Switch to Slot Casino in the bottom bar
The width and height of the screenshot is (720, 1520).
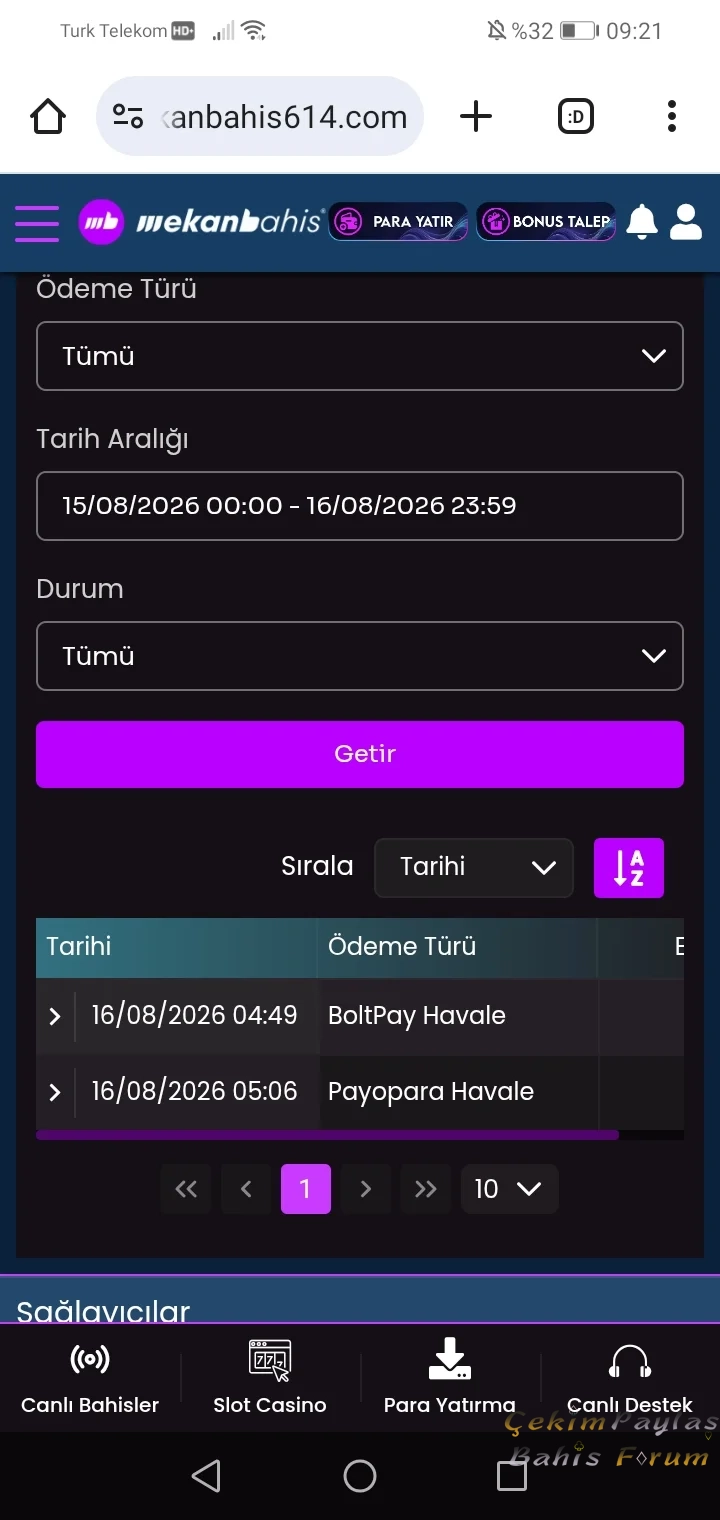click(270, 1378)
